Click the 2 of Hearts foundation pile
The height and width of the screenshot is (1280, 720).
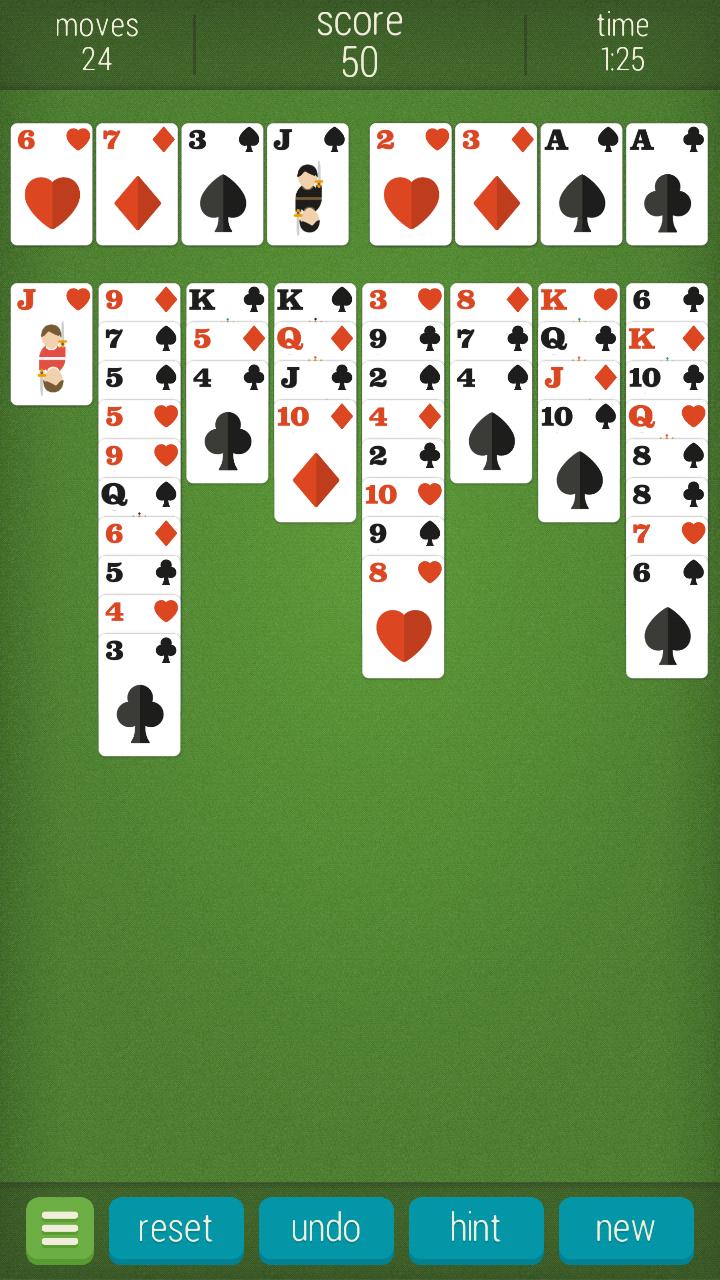(x=410, y=183)
